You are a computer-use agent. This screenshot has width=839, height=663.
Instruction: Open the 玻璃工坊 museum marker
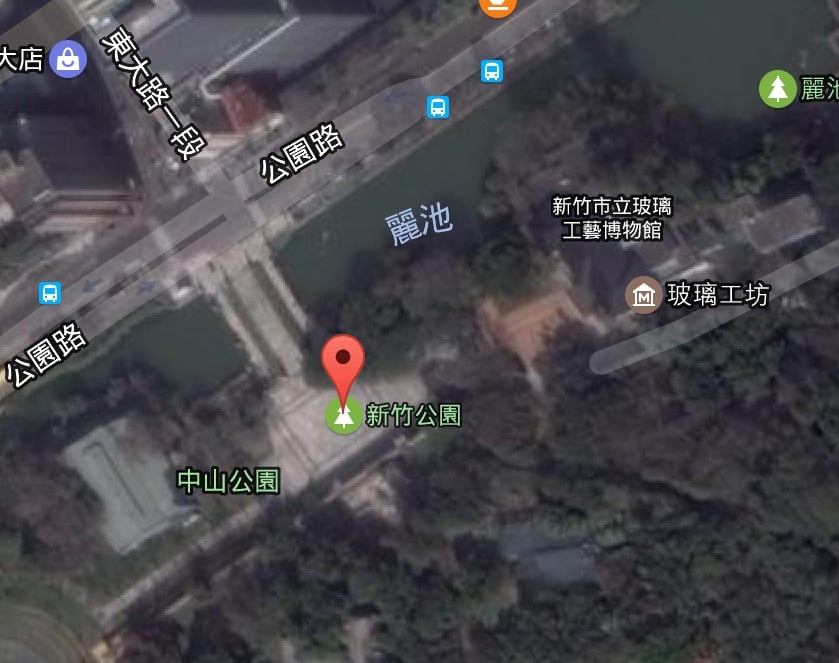pyautogui.click(x=643, y=295)
